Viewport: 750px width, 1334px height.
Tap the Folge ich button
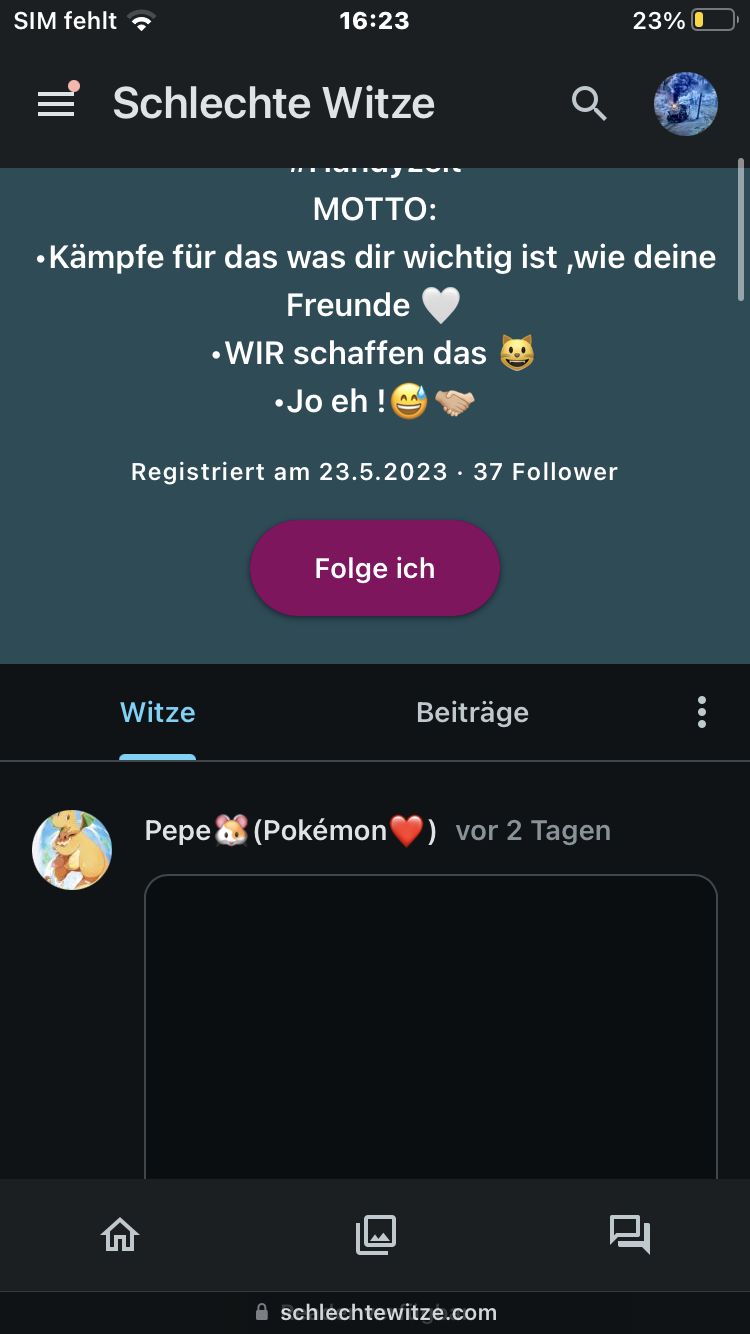pos(375,568)
